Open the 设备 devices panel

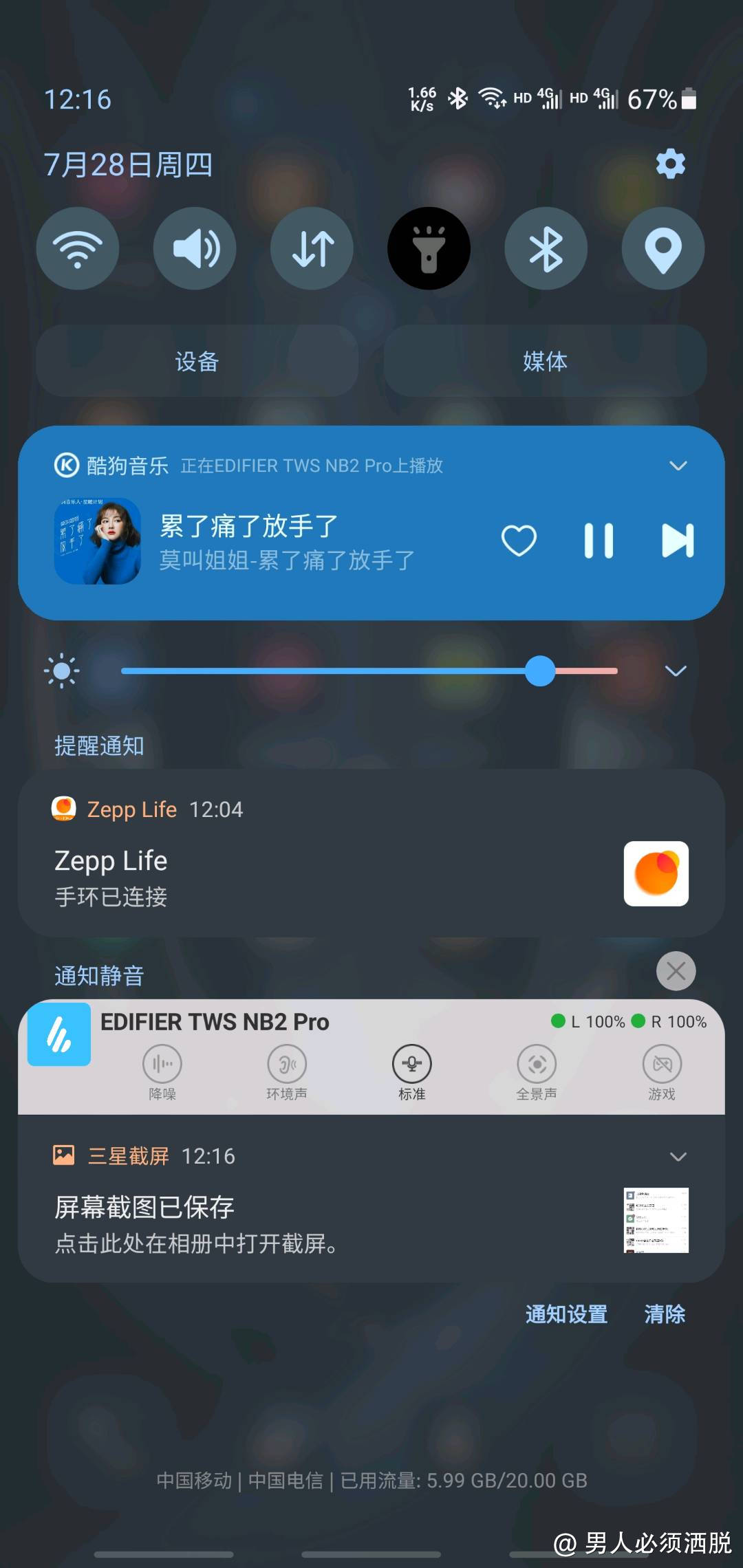pos(197,361)
